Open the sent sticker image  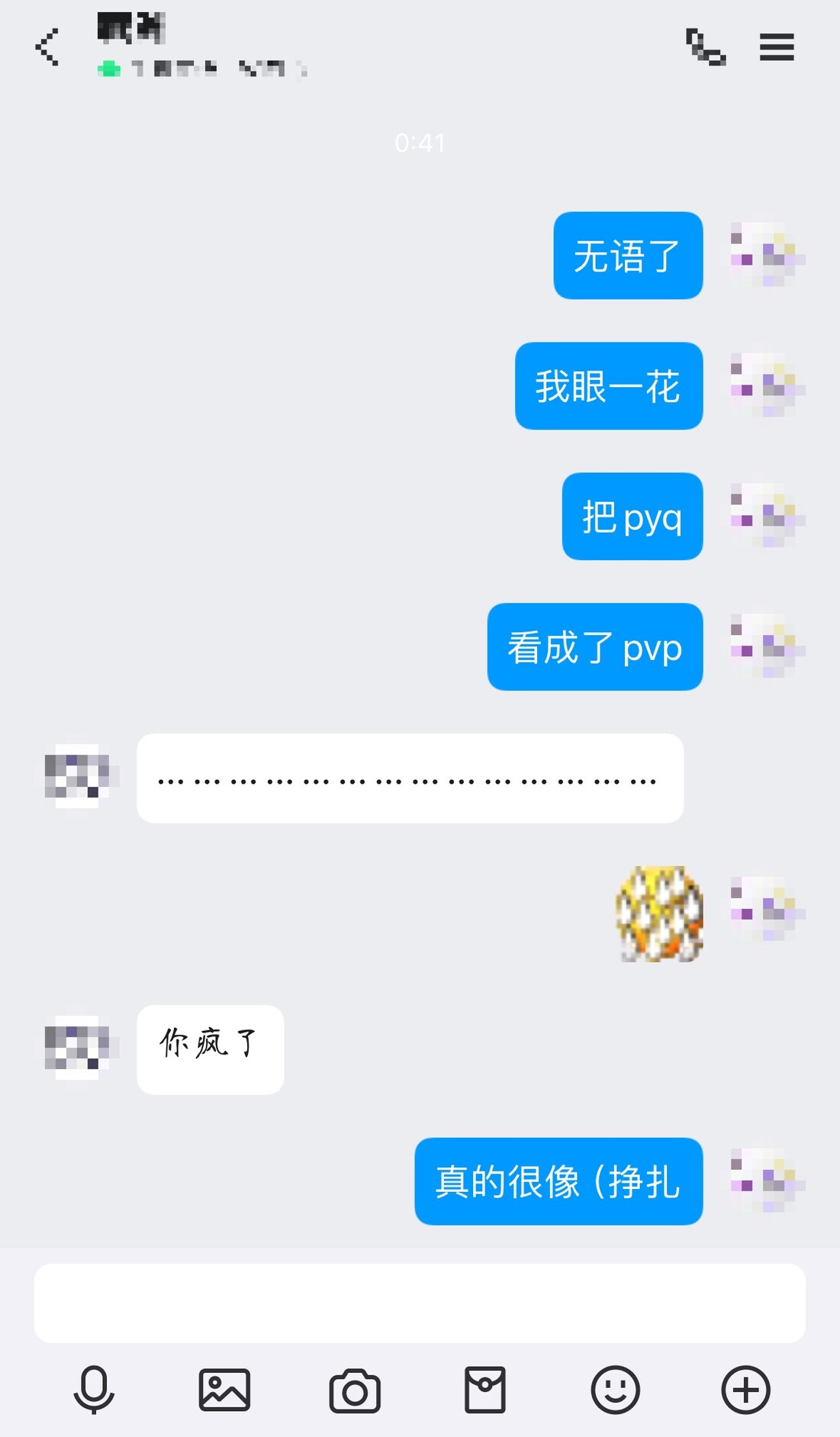click(659, 913)
